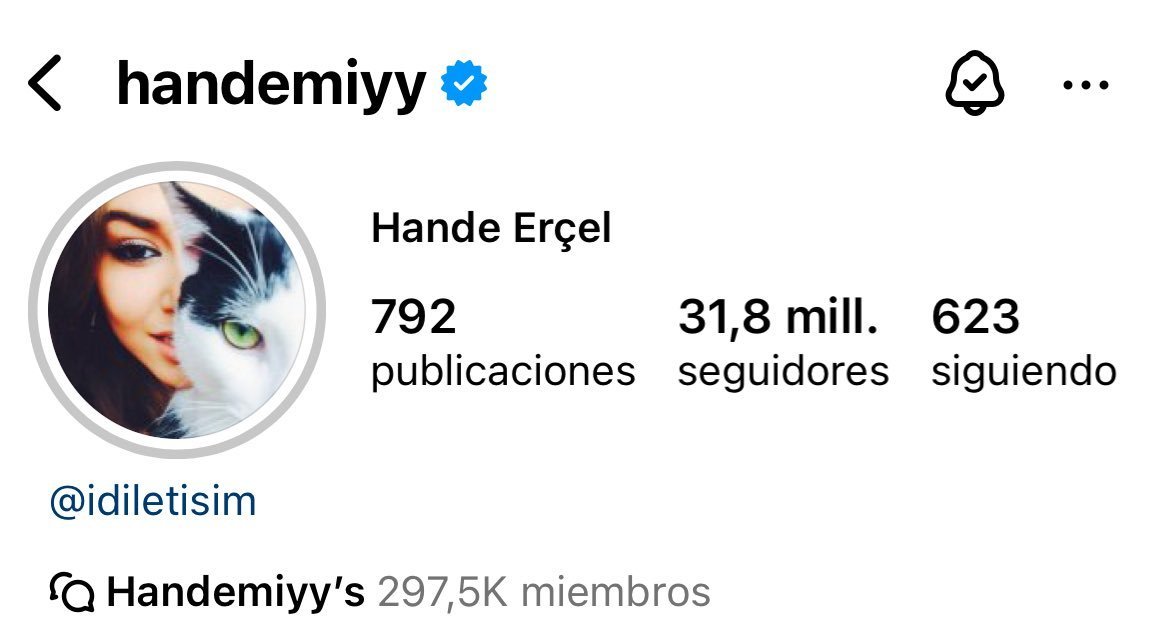Viewport: 1170px width, 626px height.
Task: Open the three-dot overflow menu
Action: pos(1086,85)
